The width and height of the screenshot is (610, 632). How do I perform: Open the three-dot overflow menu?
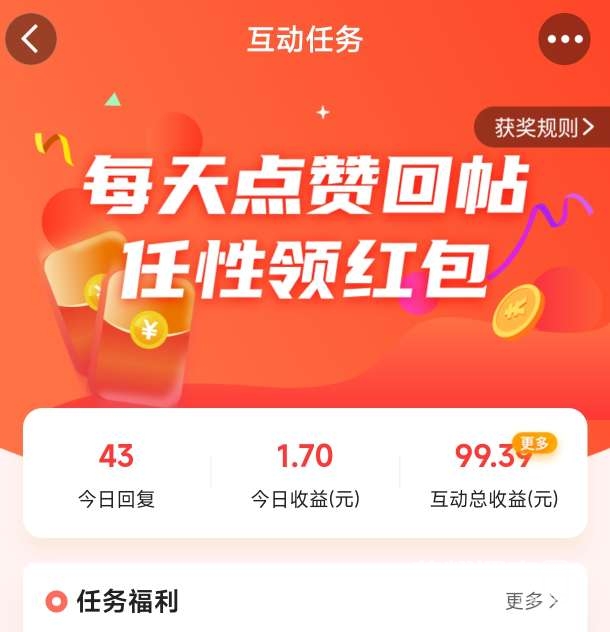click(564, 40)
